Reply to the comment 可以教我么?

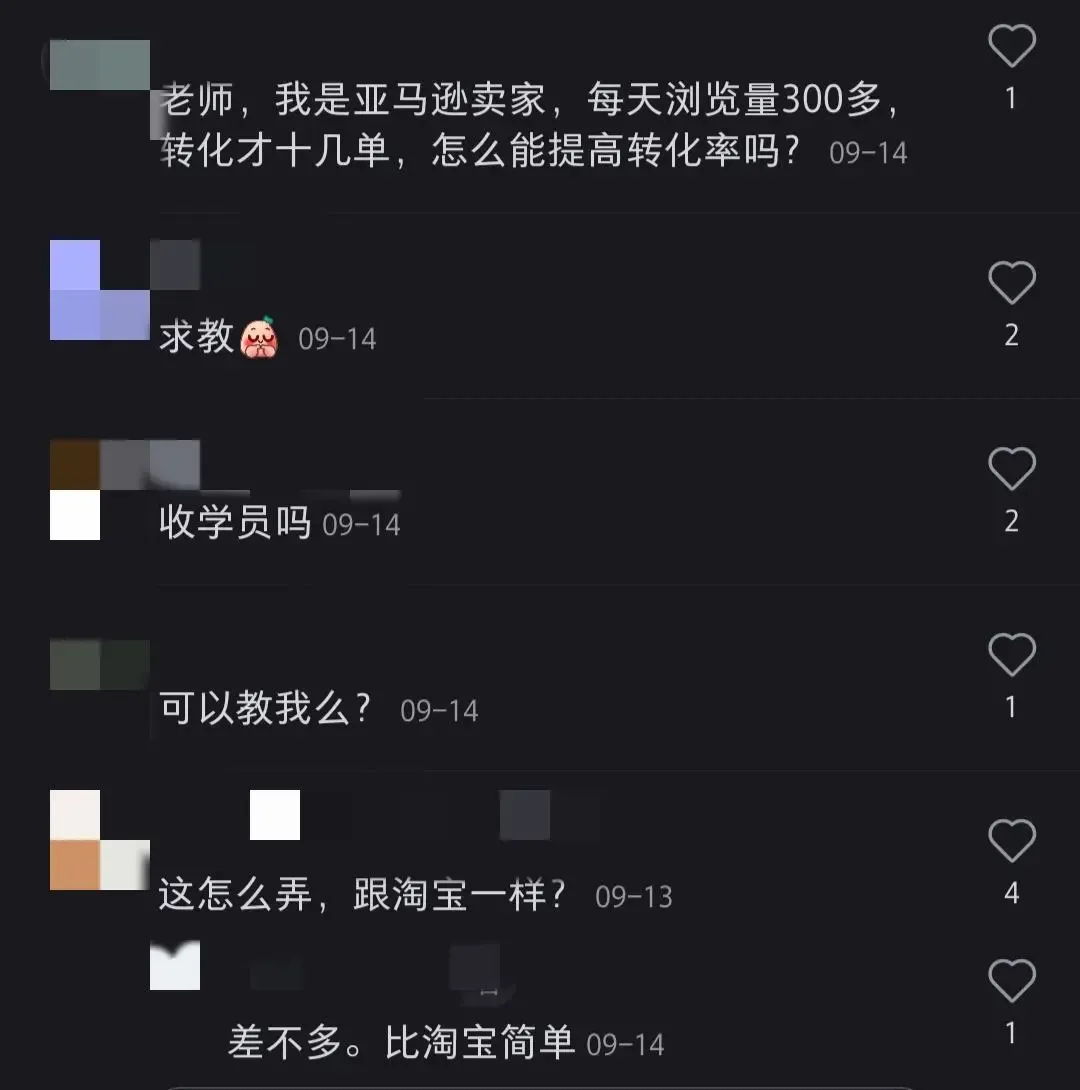coord(265,709)
